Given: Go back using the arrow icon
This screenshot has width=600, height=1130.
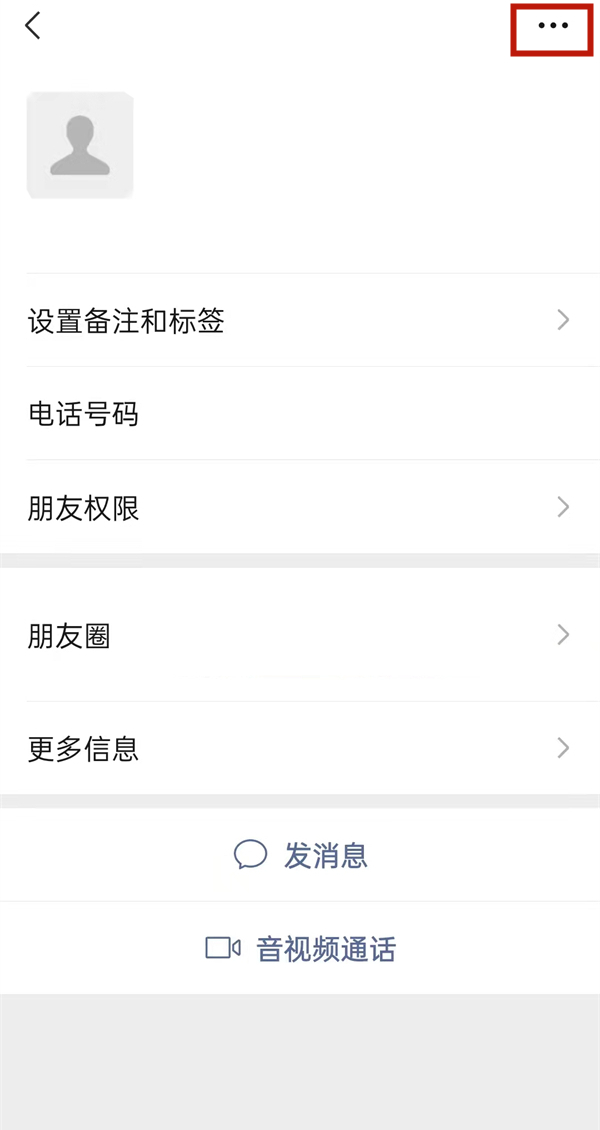Looking at the screenshot, I should (33, 26).
